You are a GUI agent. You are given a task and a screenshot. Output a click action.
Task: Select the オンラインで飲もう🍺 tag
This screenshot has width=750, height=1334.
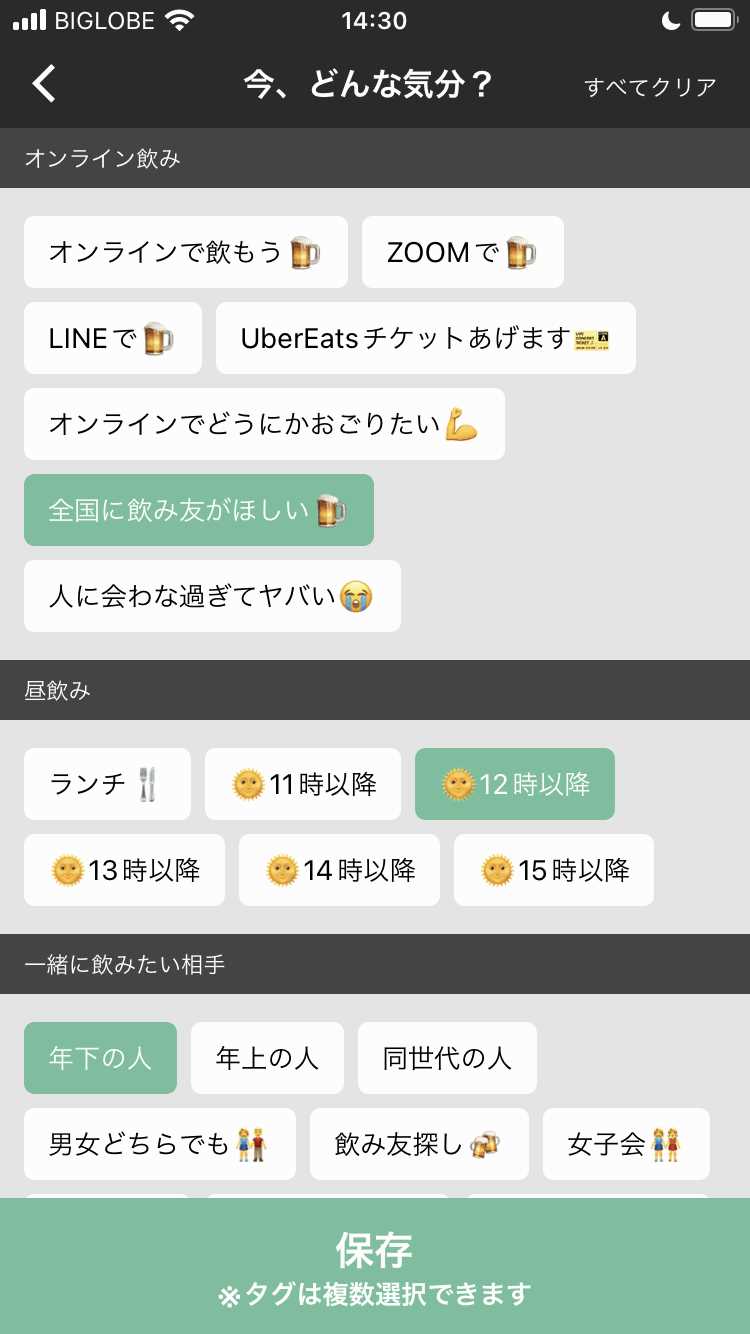coord(185,252)
